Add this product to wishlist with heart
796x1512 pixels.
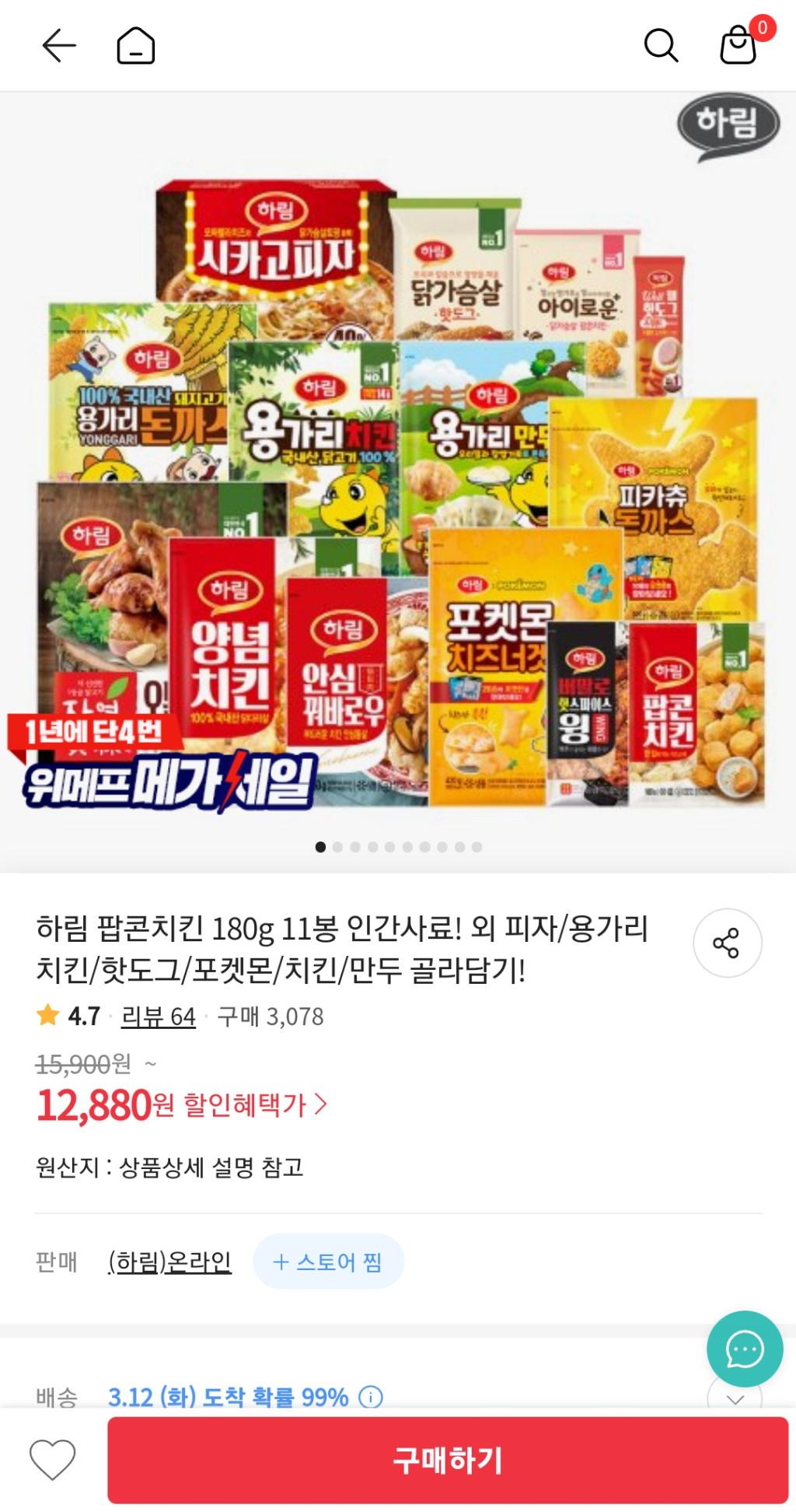pos(53,1460)
